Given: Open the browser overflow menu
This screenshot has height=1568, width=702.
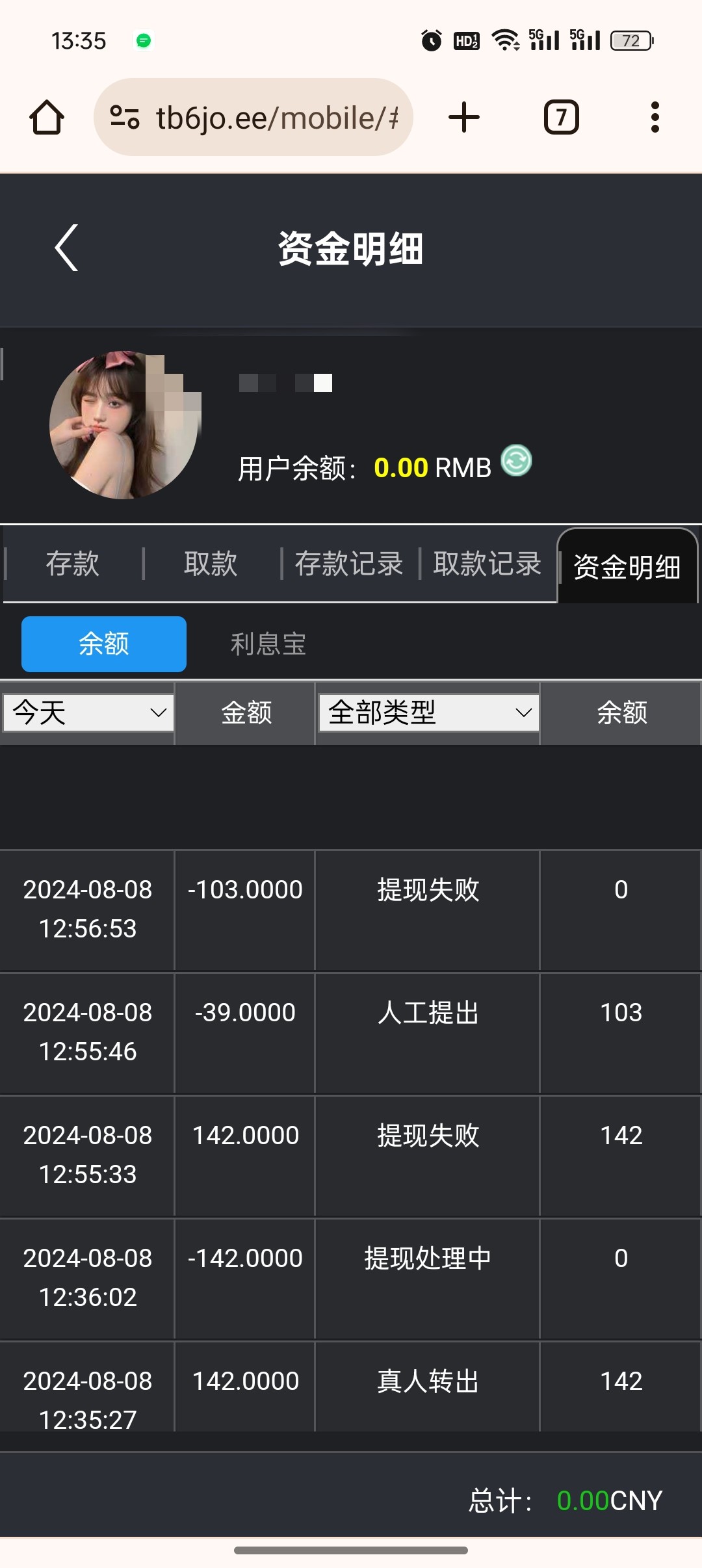Looking at the screenshot, I should pyautogui.click(x=655, y=118).
